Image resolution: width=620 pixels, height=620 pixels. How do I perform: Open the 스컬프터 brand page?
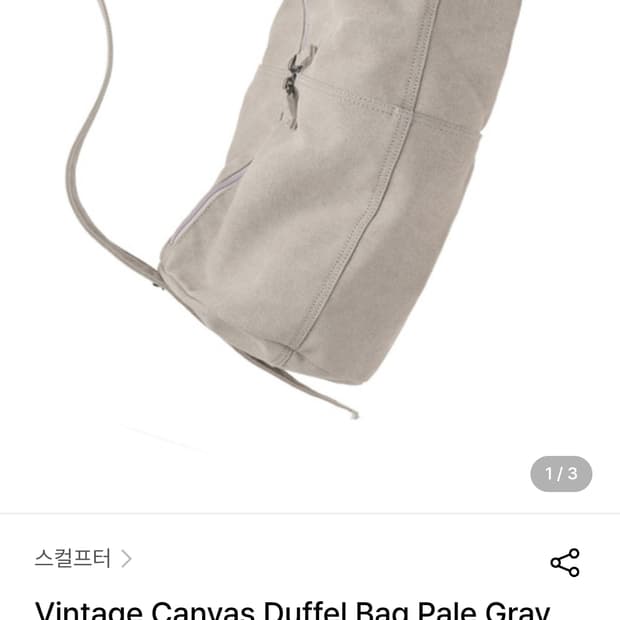(x=83, y=558)
